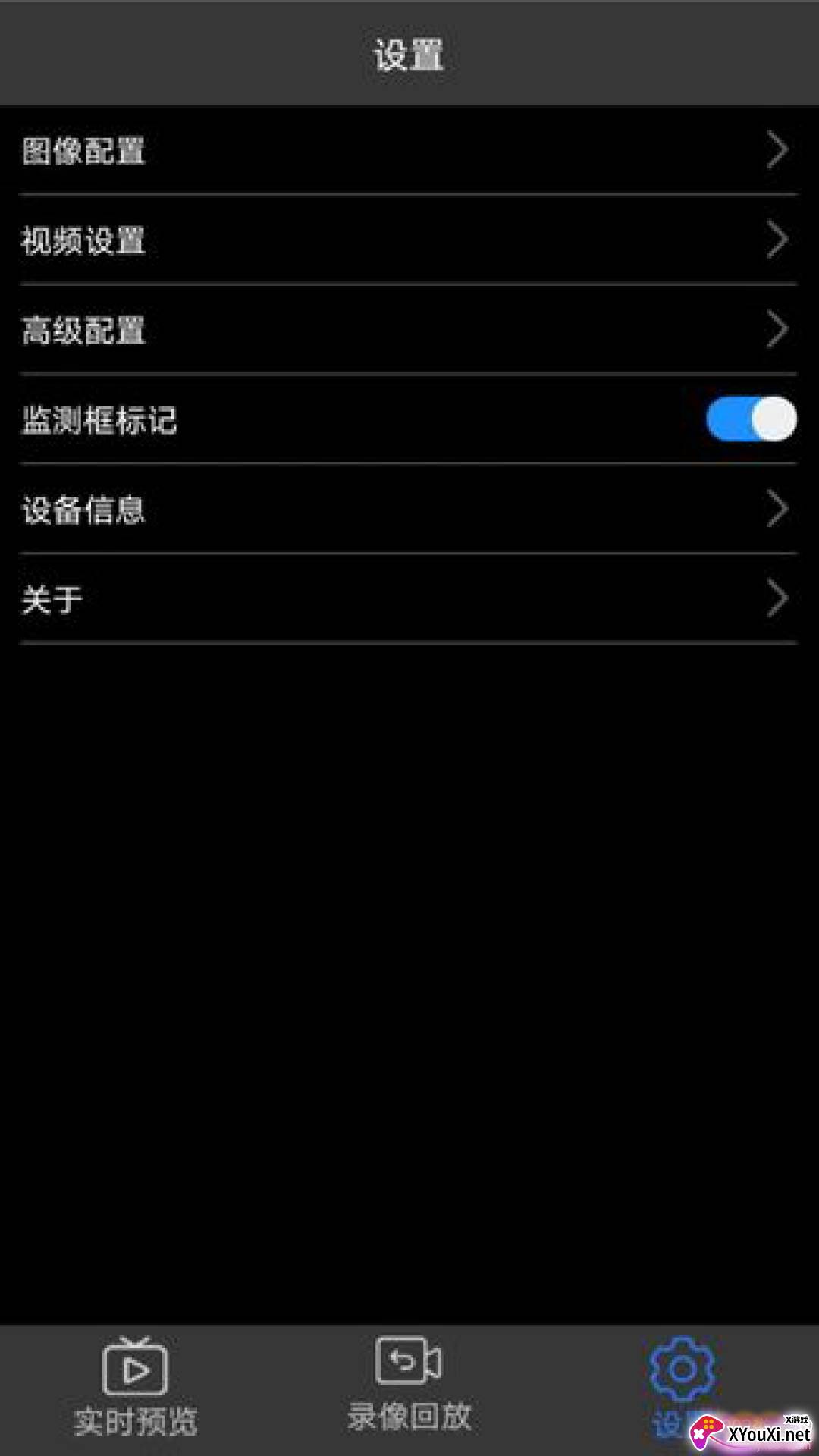Switch to the 录像回放 tab
The height and width of the screenshot is (1456, 819).
pyautogui.click(x=409, y=1388)
